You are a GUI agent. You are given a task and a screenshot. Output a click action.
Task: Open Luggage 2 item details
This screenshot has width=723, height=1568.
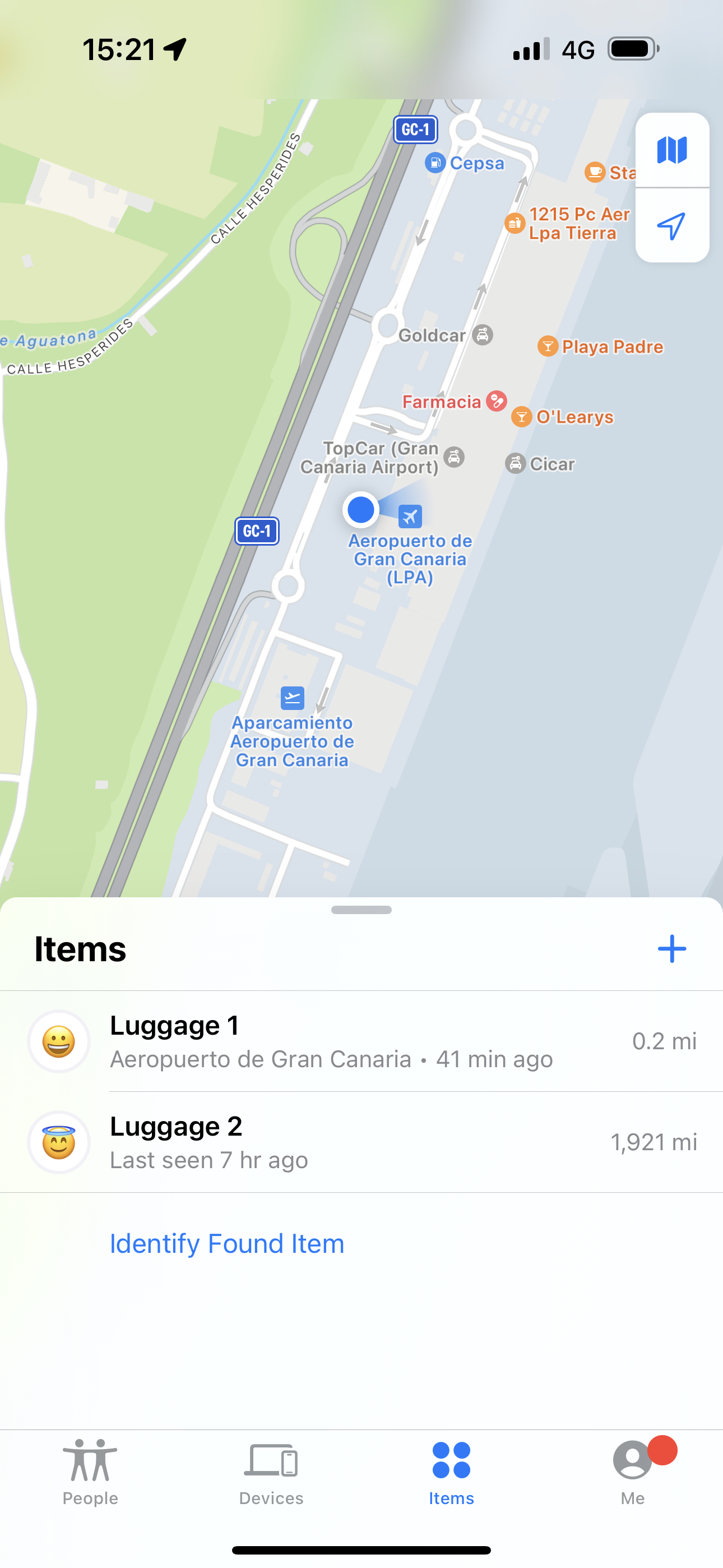(x=361, y=1142)
